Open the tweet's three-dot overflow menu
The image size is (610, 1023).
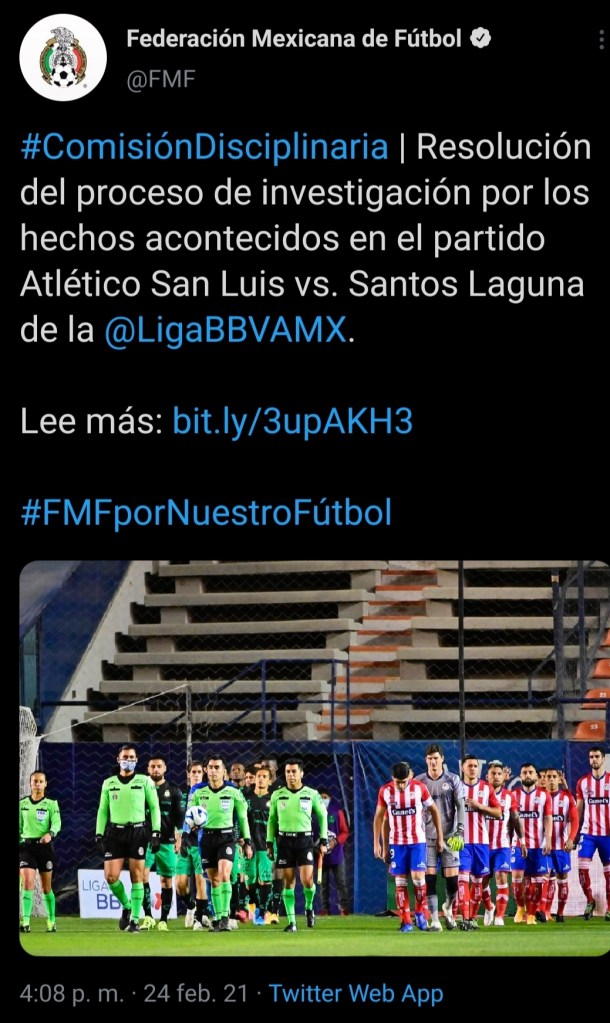(x=596, y=40)
